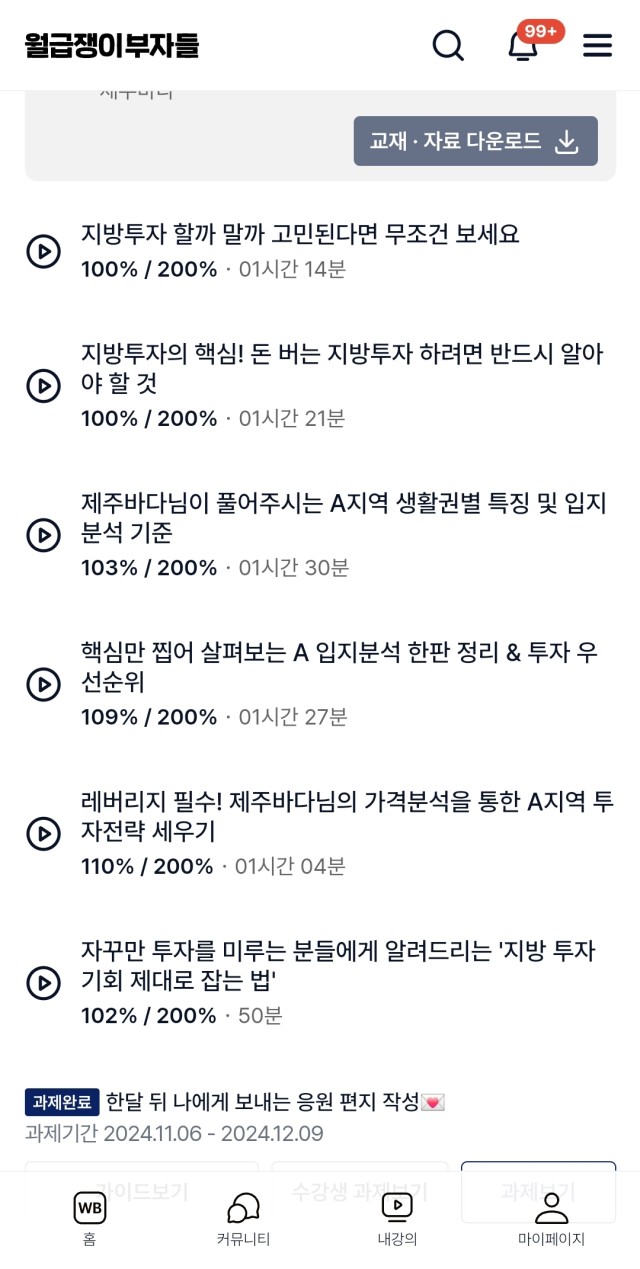
Task: Open the search magnifier icon
Action: coord(448,45)
